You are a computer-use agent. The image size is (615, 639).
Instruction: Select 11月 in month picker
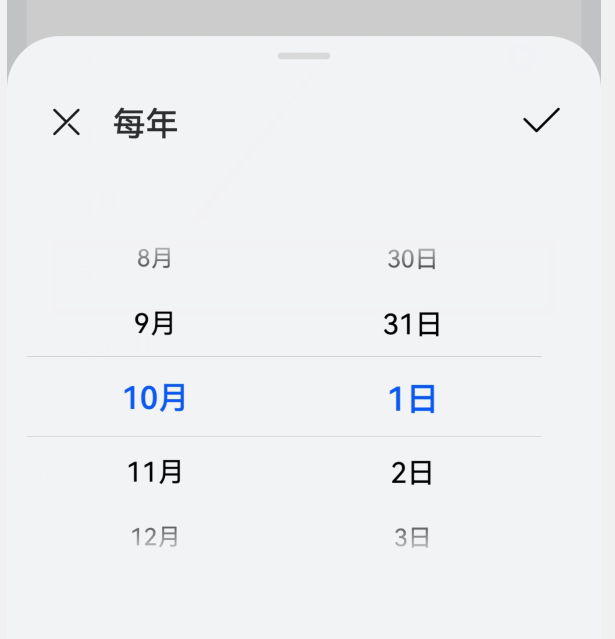155,471
